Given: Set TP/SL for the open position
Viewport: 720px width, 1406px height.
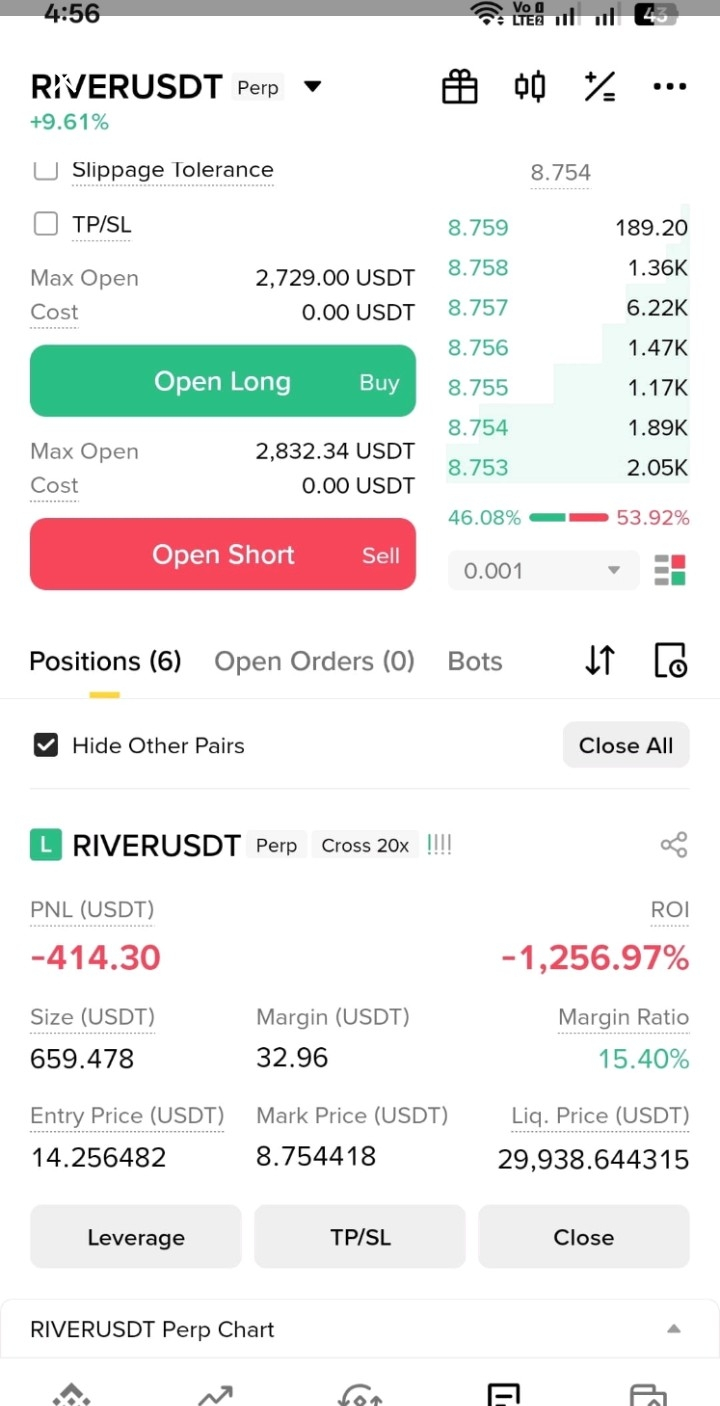Looking at the screenshot, I should click(x=360, y=1237).
